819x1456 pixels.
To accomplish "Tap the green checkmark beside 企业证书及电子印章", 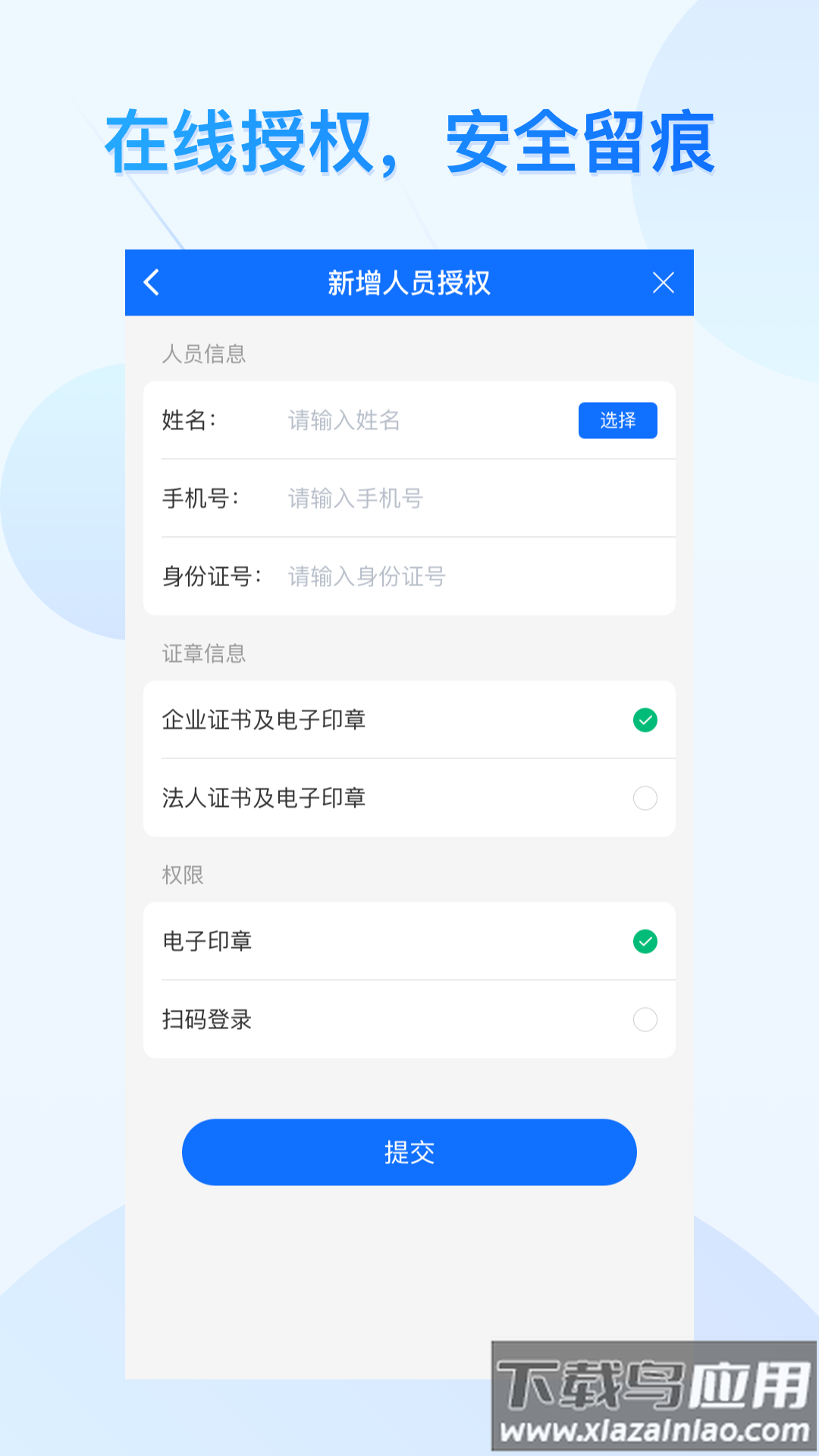I will 645,720.
